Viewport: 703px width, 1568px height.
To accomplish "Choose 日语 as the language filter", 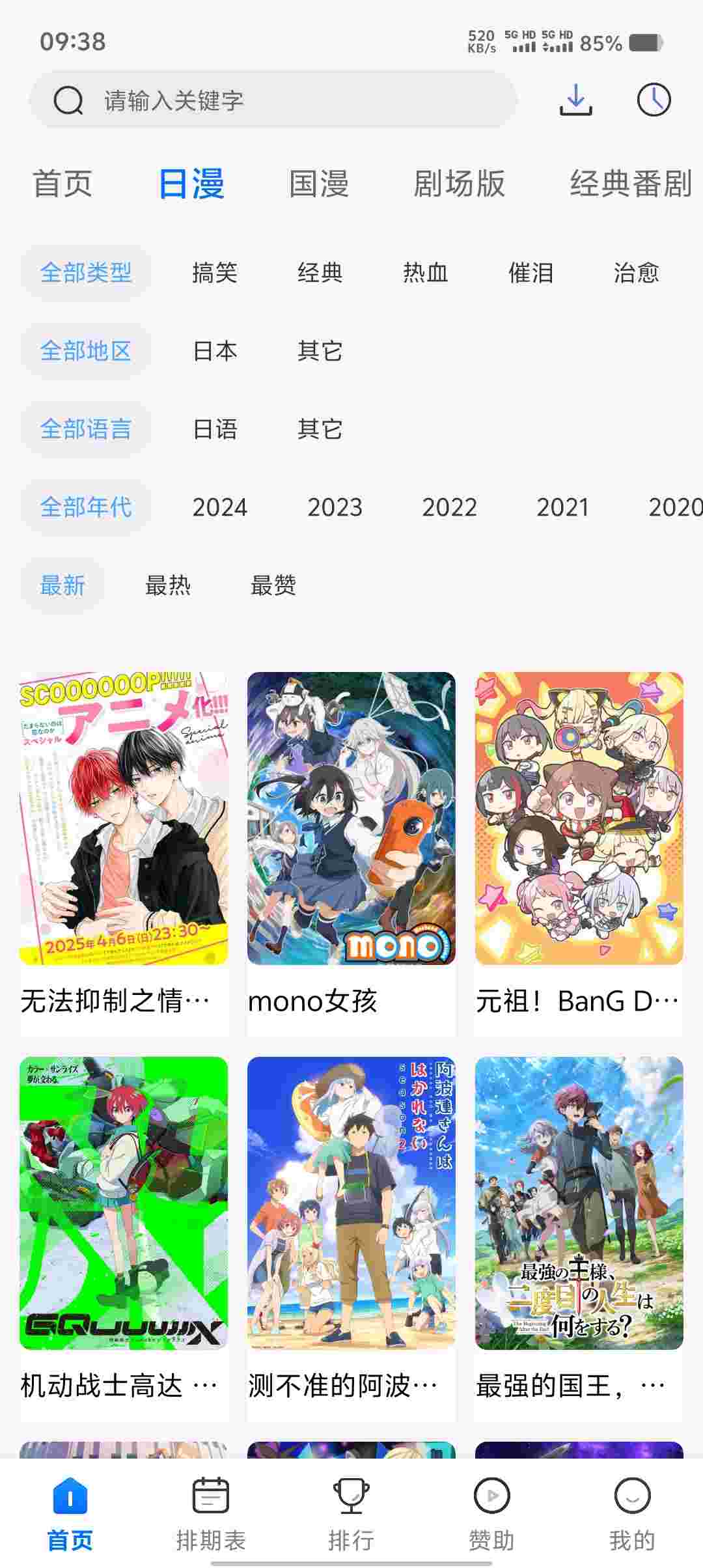I will click(x=215, y=429).
